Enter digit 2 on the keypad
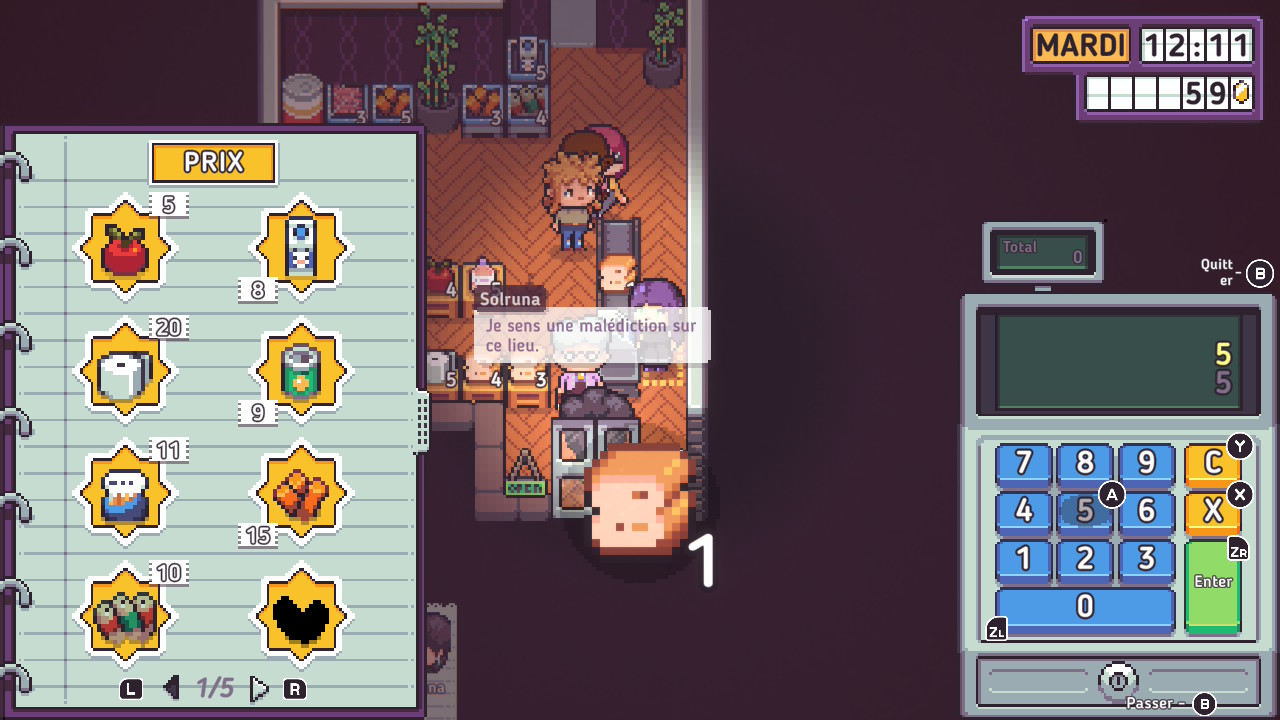Screen dimensions: 1280x720 tap(1084, 558)
